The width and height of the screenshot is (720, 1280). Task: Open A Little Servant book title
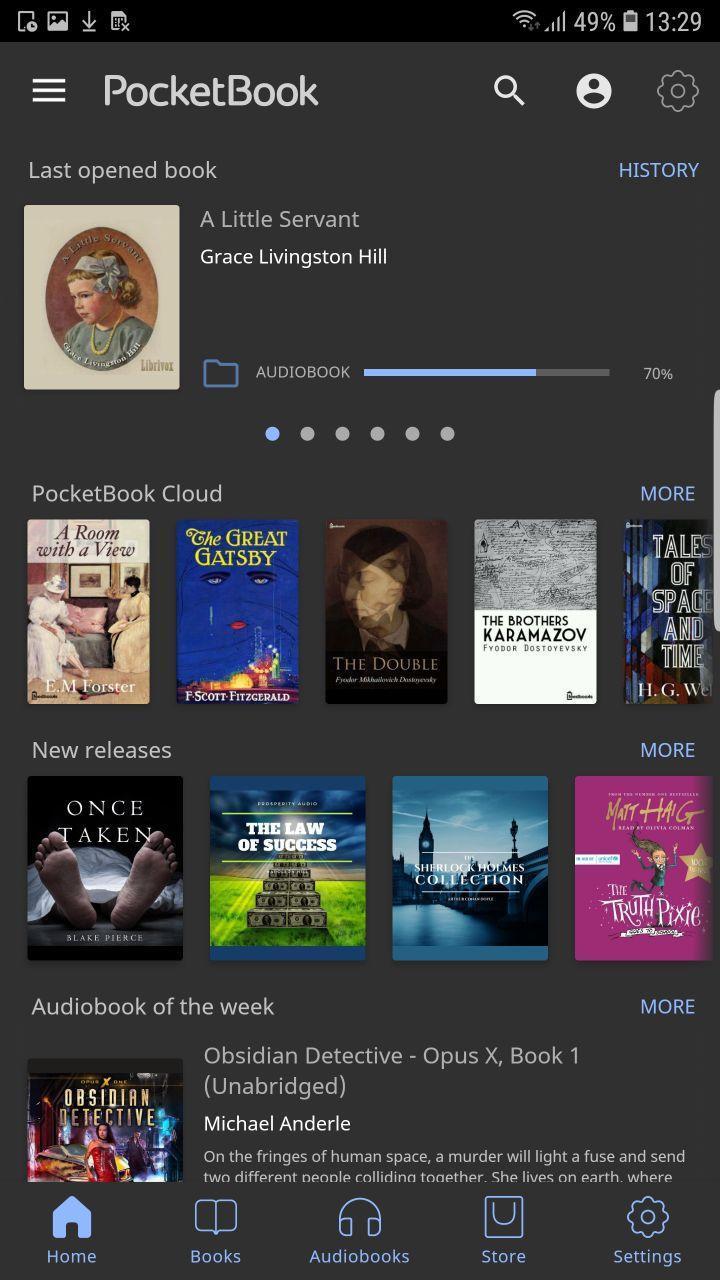(x=280, y=219)
